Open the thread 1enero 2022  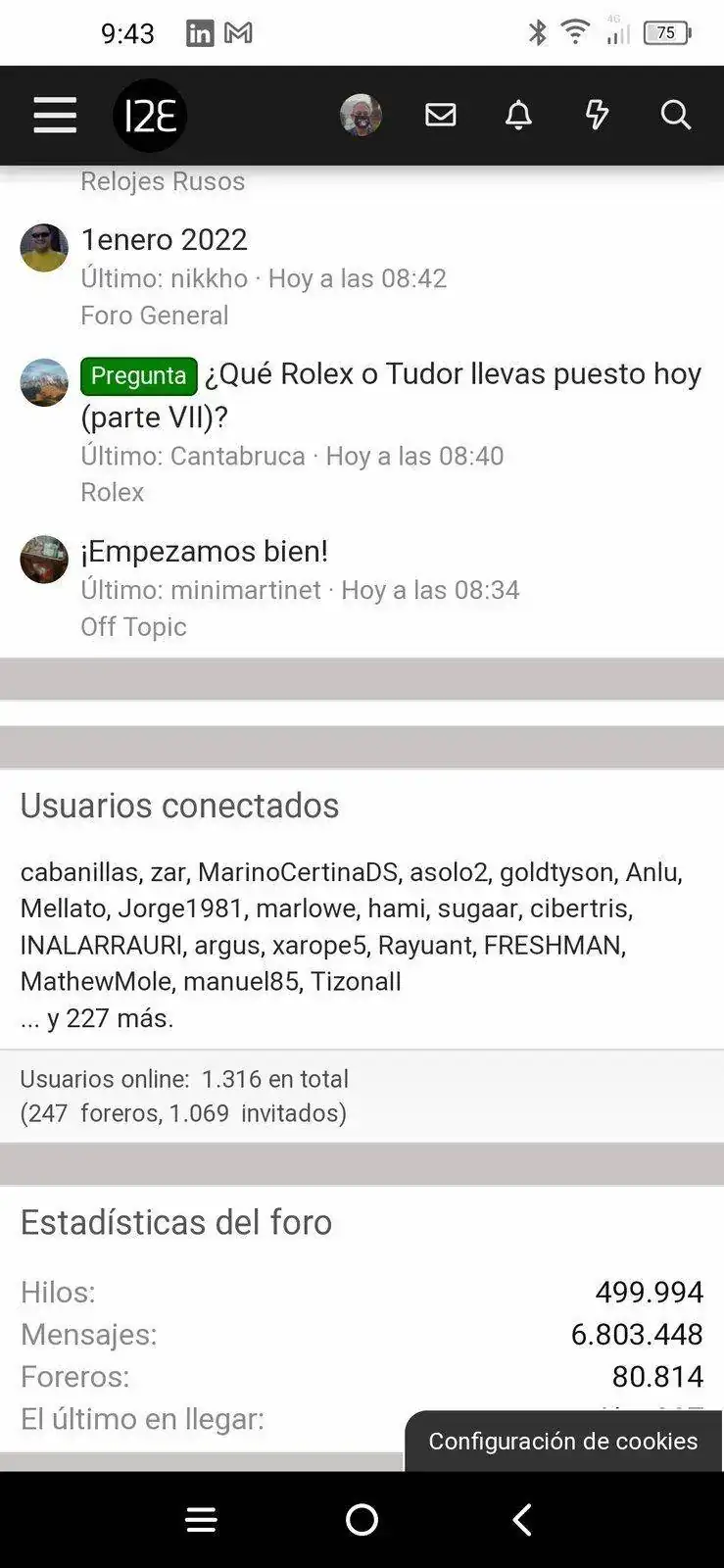(164, 240)
